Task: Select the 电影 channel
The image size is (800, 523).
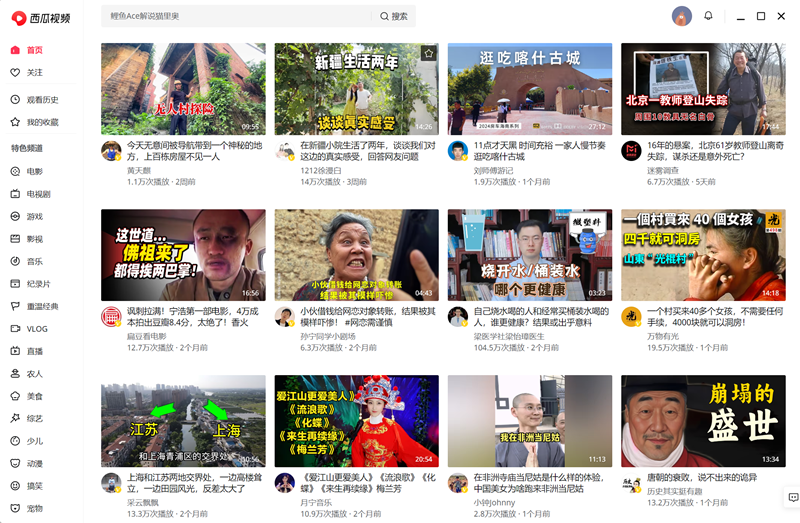Action: [x=34, y=171]
